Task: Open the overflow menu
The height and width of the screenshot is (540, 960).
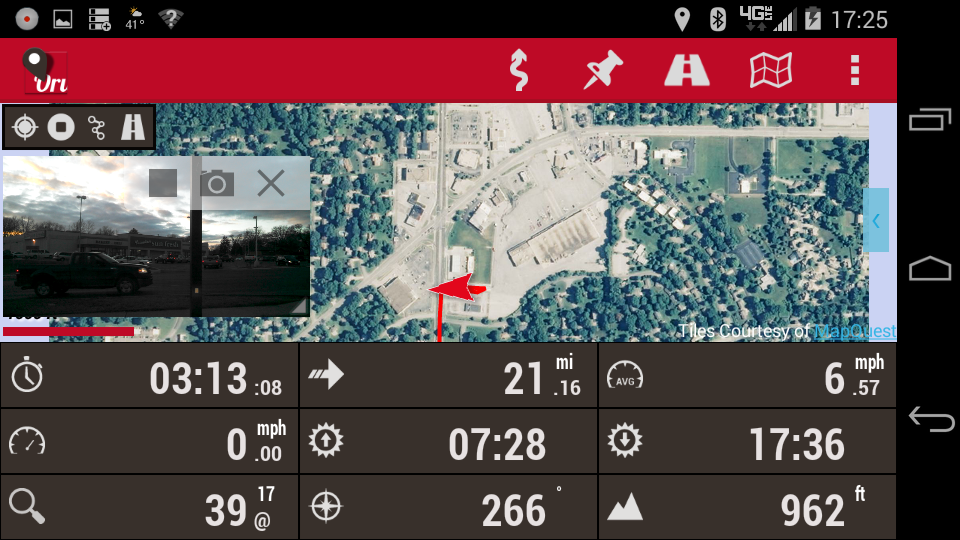Action: tap(854, 70)
